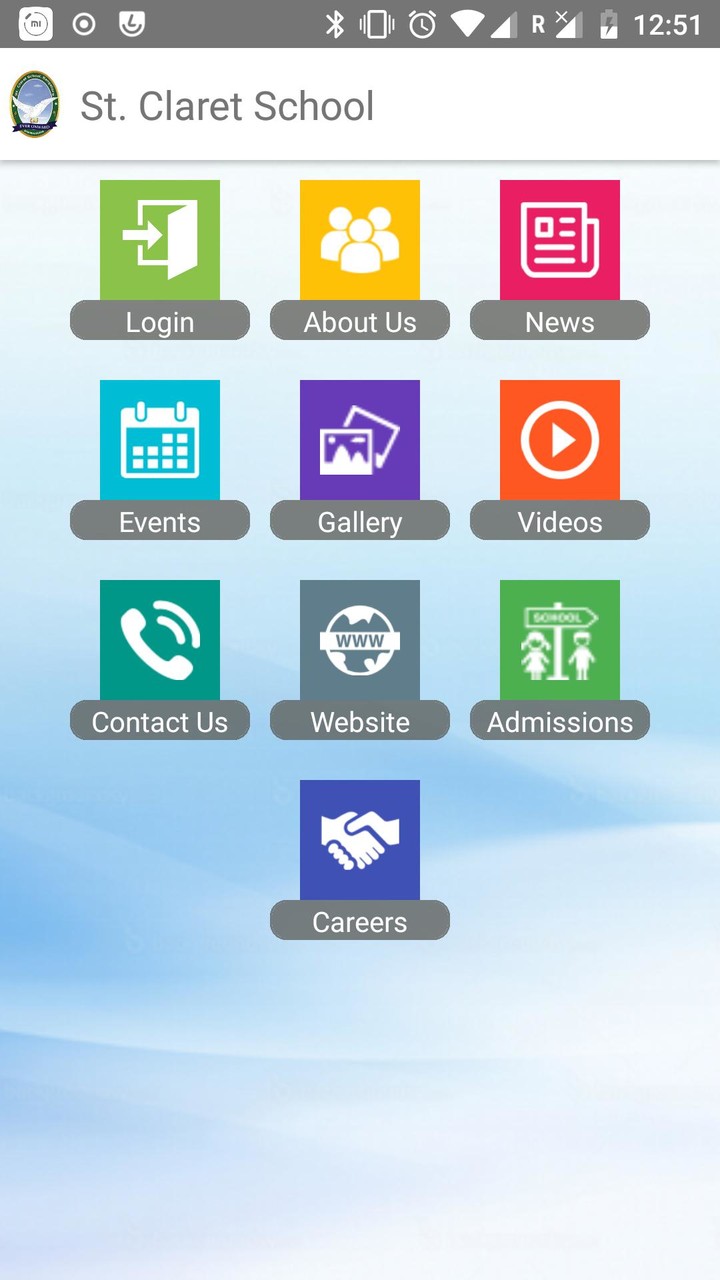Tap the Bluetooth status bar icon
This screenshot has width=720, height=1280.
pyautogui.click(x=334, y=23)
